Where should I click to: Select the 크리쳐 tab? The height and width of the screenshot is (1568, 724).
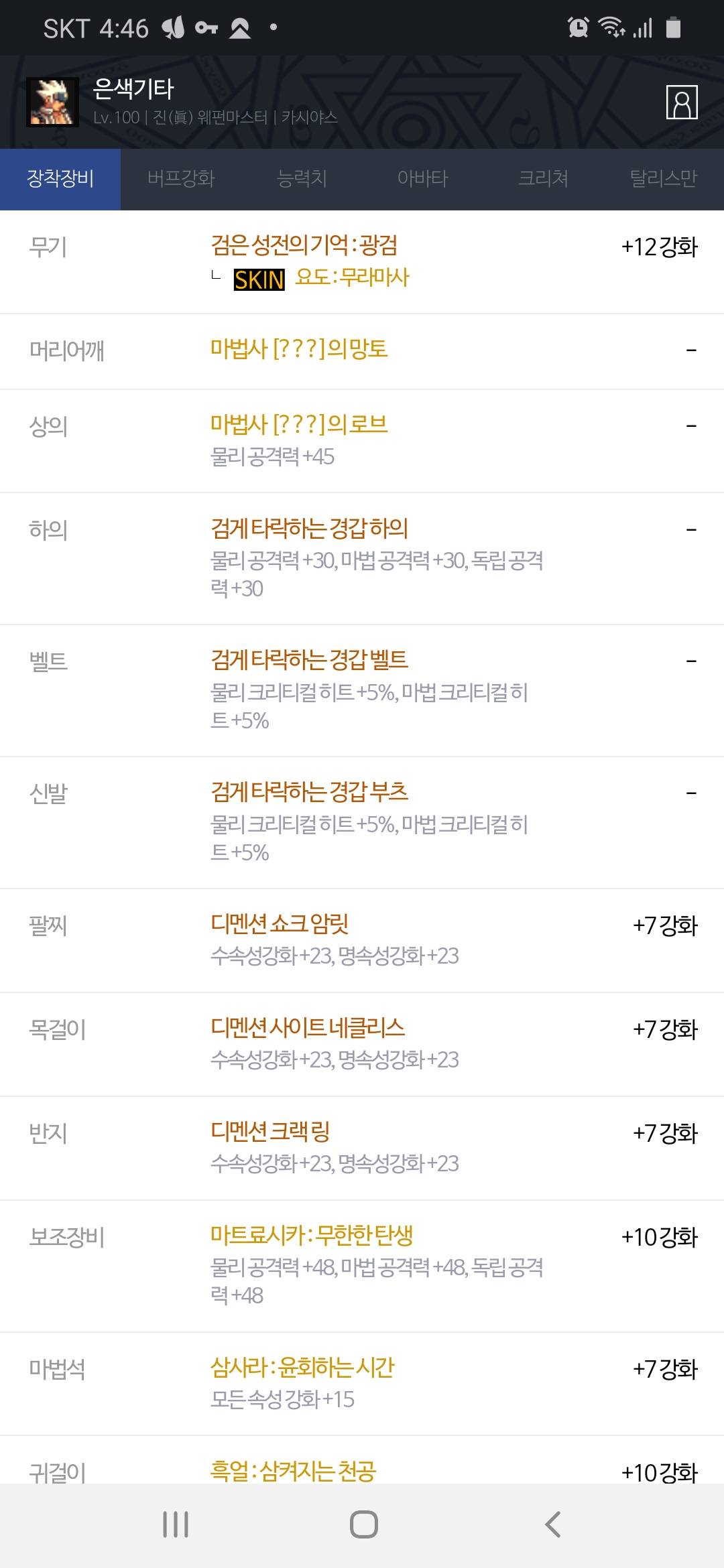(x=543, y=179)
